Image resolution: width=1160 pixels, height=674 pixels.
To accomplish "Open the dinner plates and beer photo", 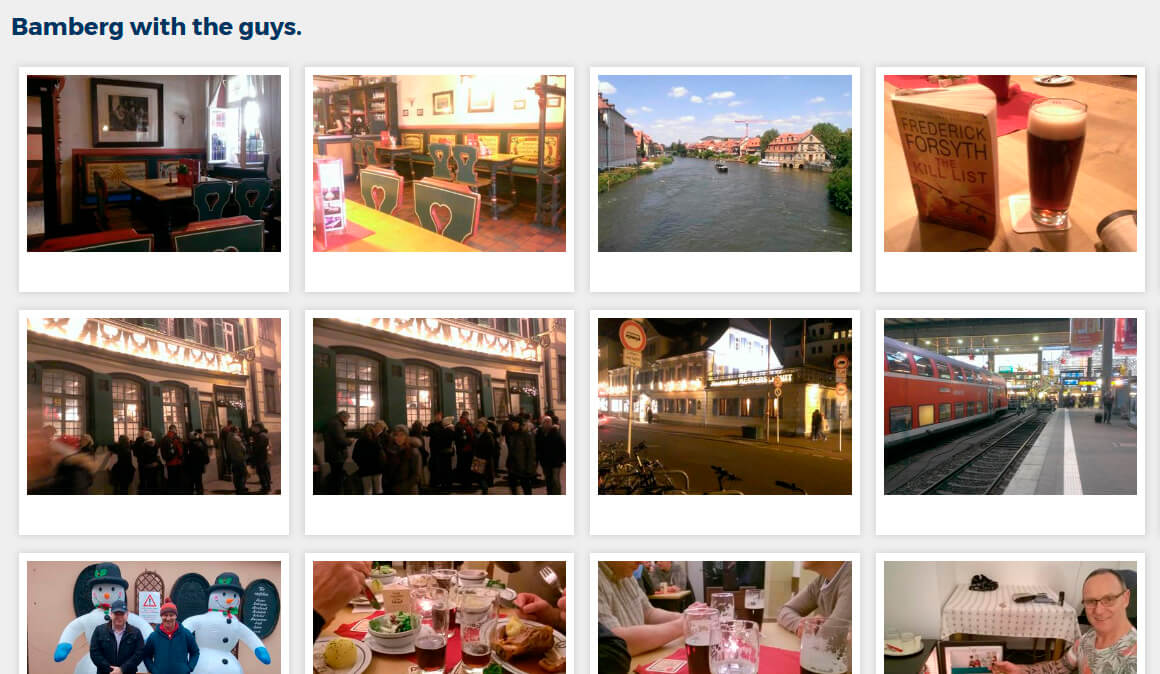I will 439,617.
